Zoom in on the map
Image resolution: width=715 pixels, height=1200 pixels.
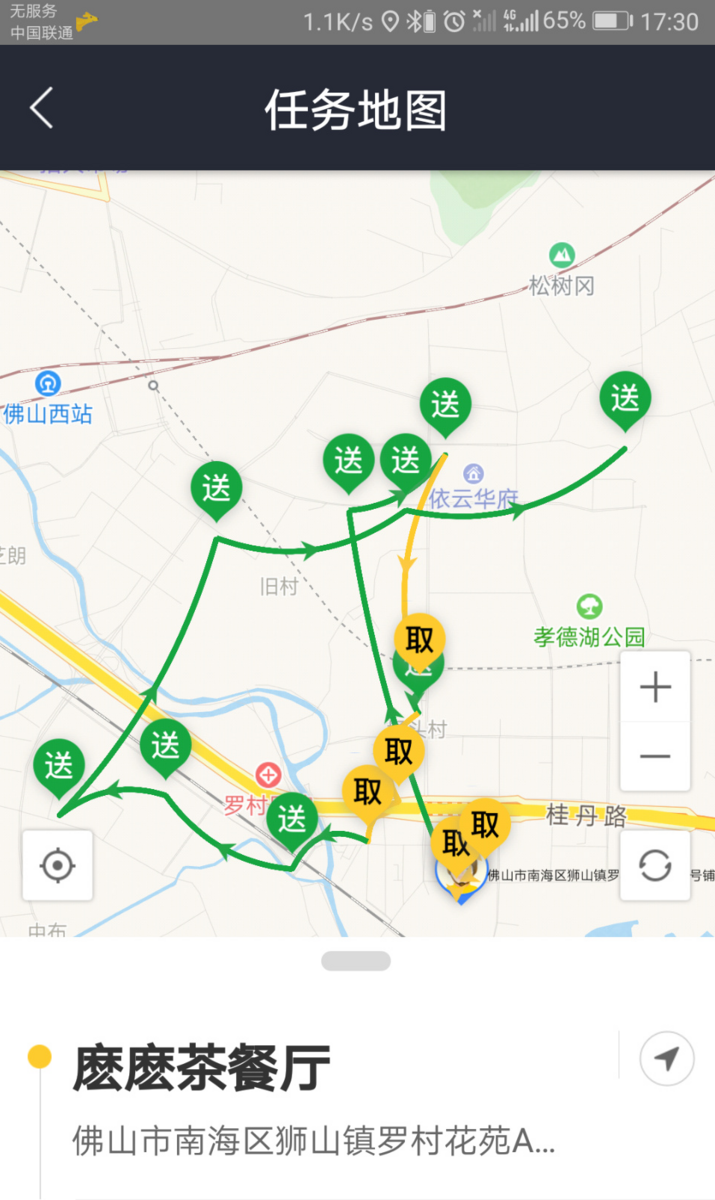[x=655, y=688]
